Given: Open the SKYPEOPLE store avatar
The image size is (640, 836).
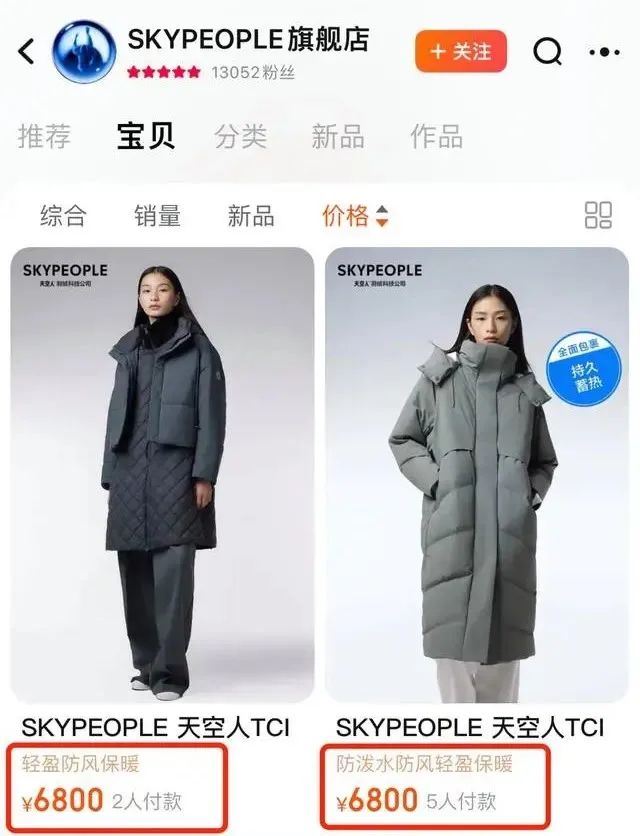Looking at the screenshot, I should pos(84,51).
